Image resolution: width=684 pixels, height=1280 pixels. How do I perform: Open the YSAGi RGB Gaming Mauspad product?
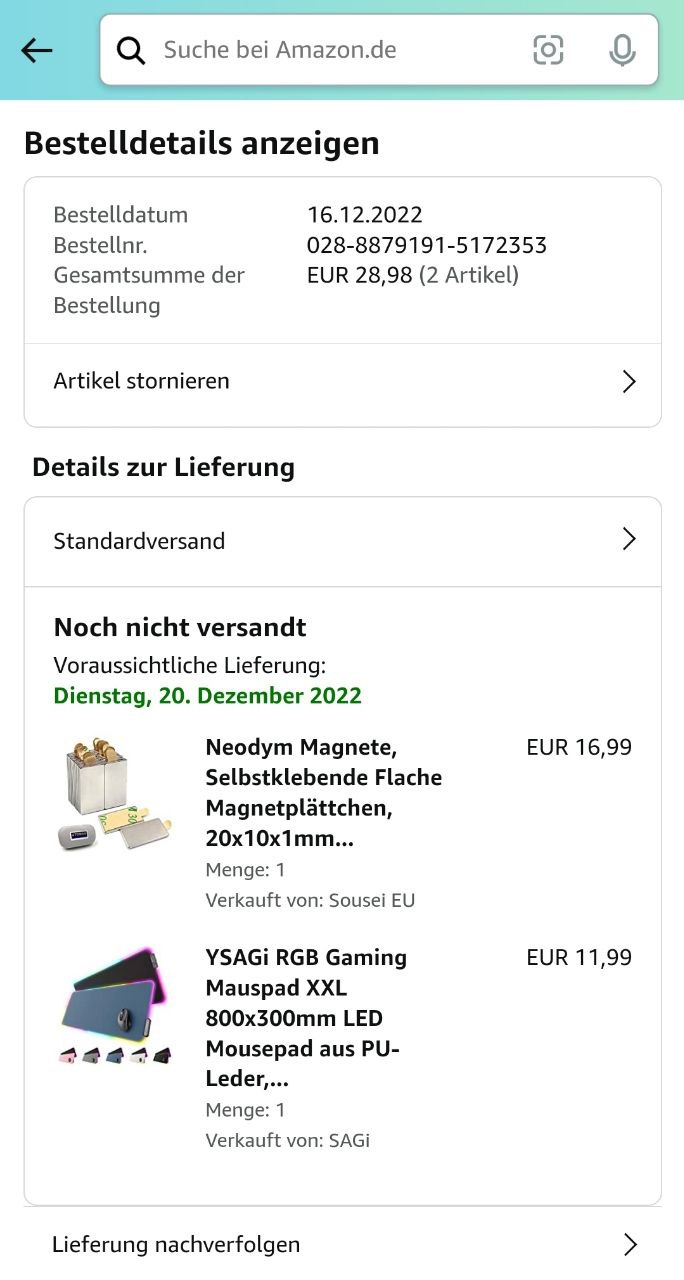click(x=306, y=1017)
